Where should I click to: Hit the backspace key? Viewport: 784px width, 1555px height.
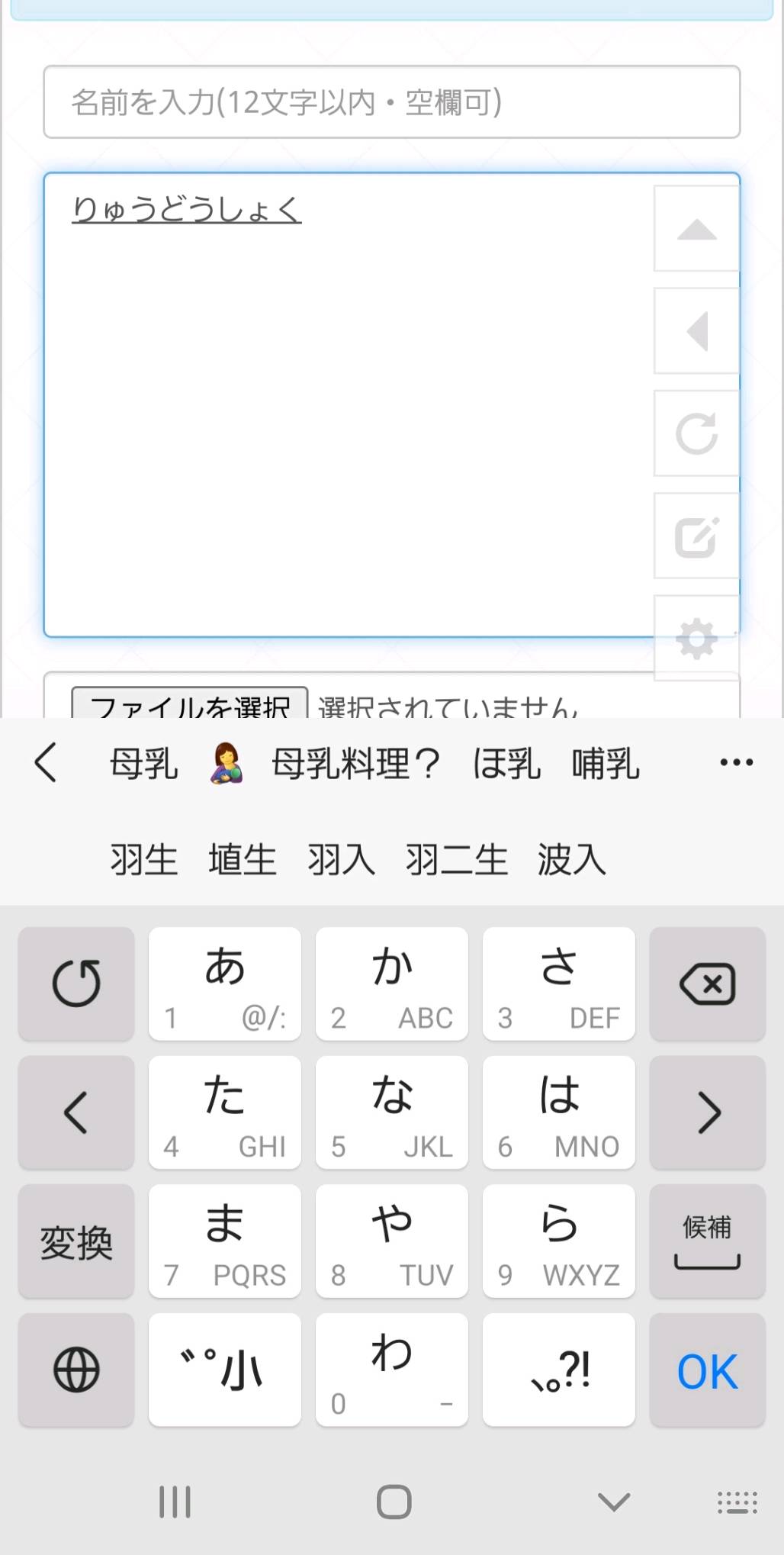pyautogui.click(x=707, y=984)
